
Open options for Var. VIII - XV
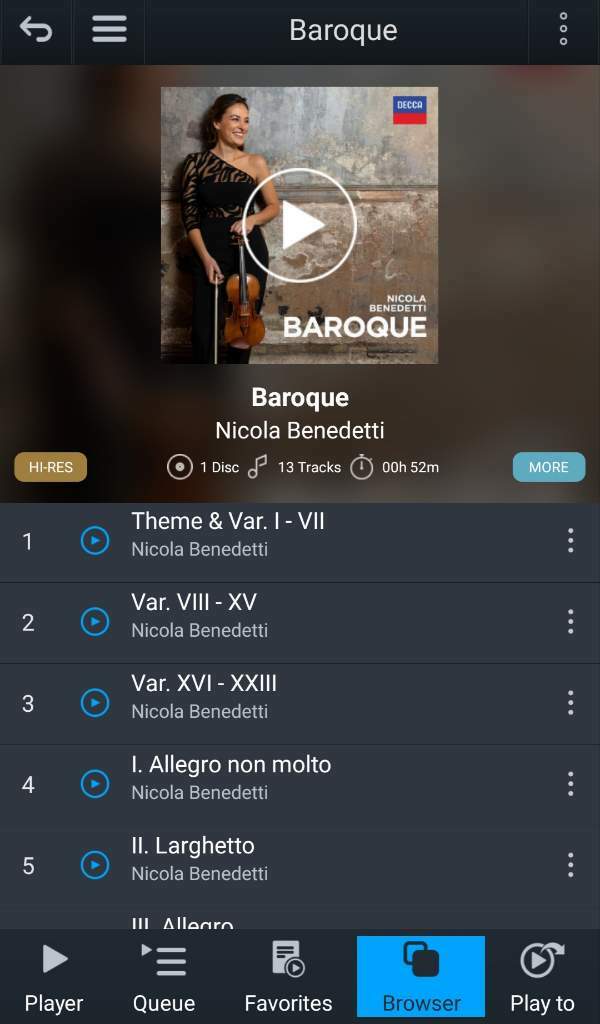(x=571, y=622)
